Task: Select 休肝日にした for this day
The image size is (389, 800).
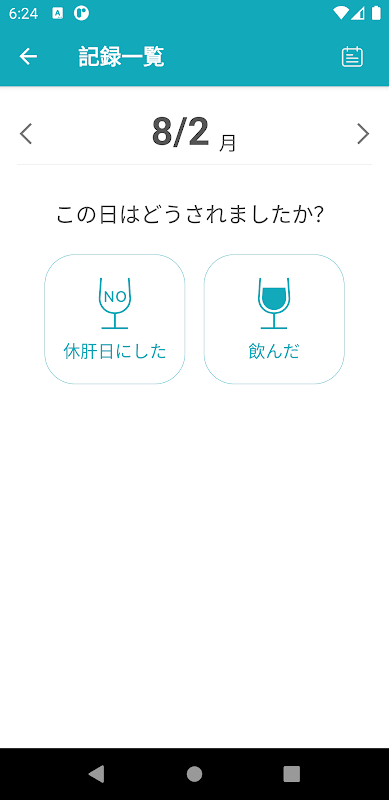Action: click(115, 319)
